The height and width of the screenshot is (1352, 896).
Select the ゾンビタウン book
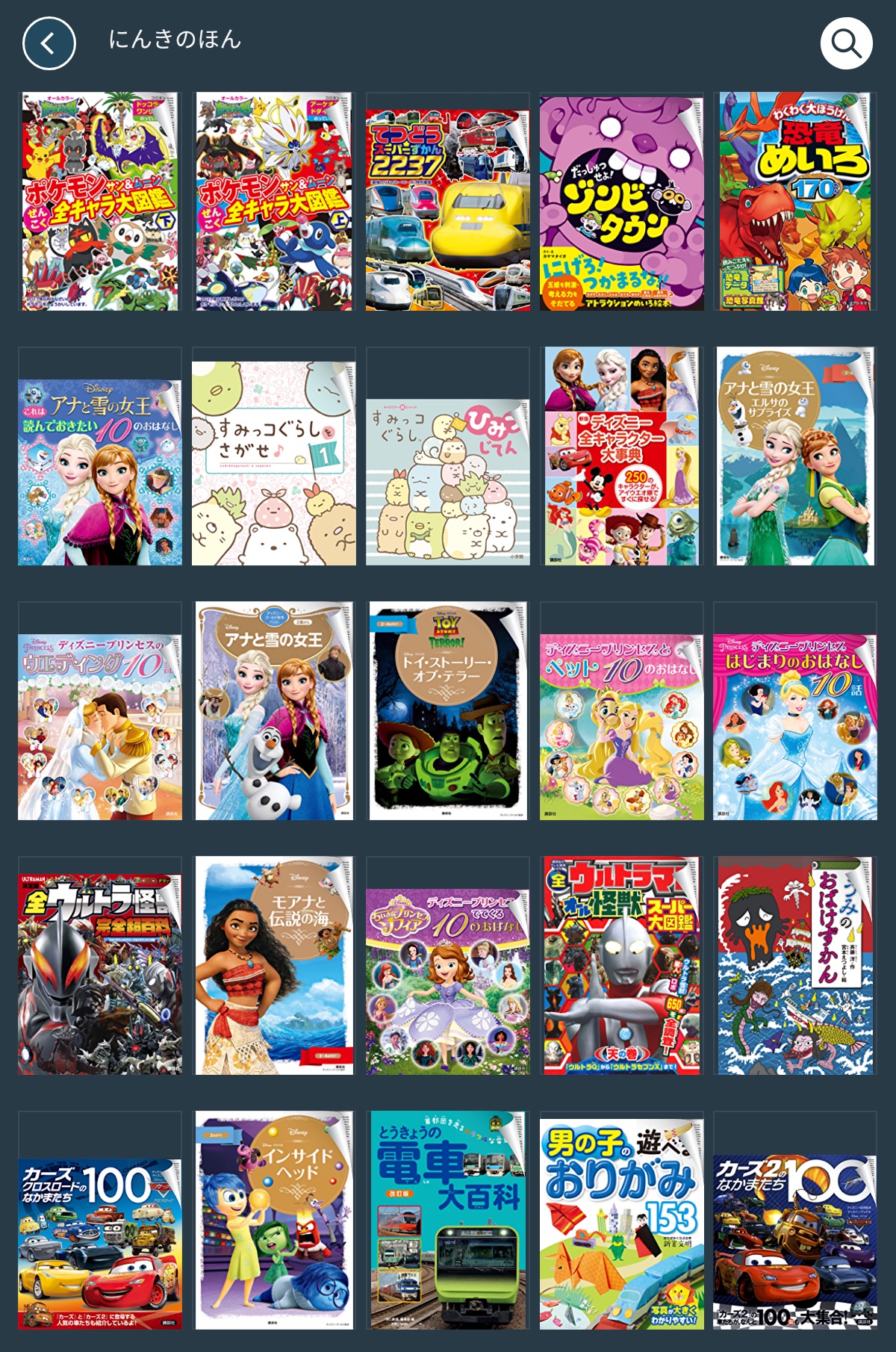pos(621,203)
